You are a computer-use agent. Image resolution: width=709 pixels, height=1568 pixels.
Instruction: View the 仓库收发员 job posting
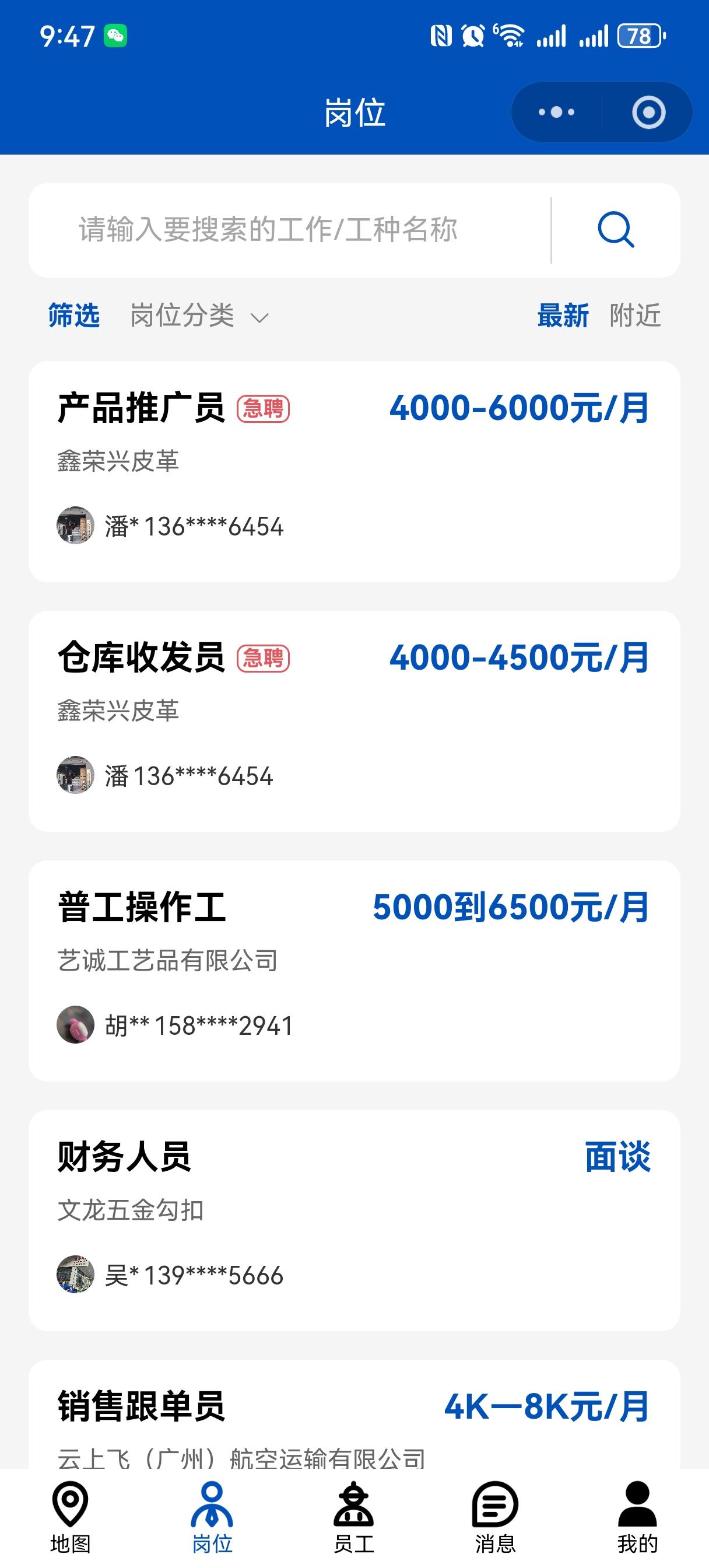pos(354,720)
